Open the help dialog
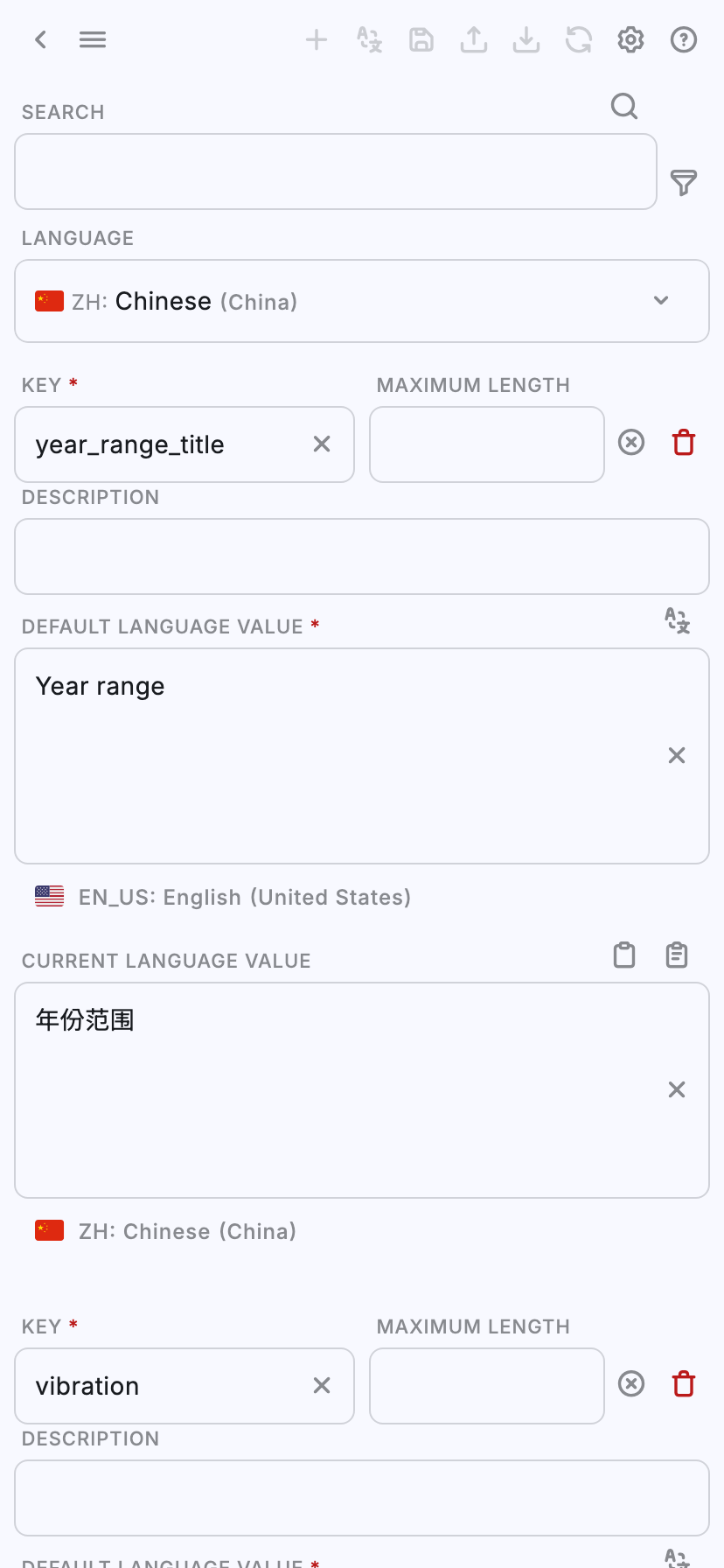 point(684,39)
